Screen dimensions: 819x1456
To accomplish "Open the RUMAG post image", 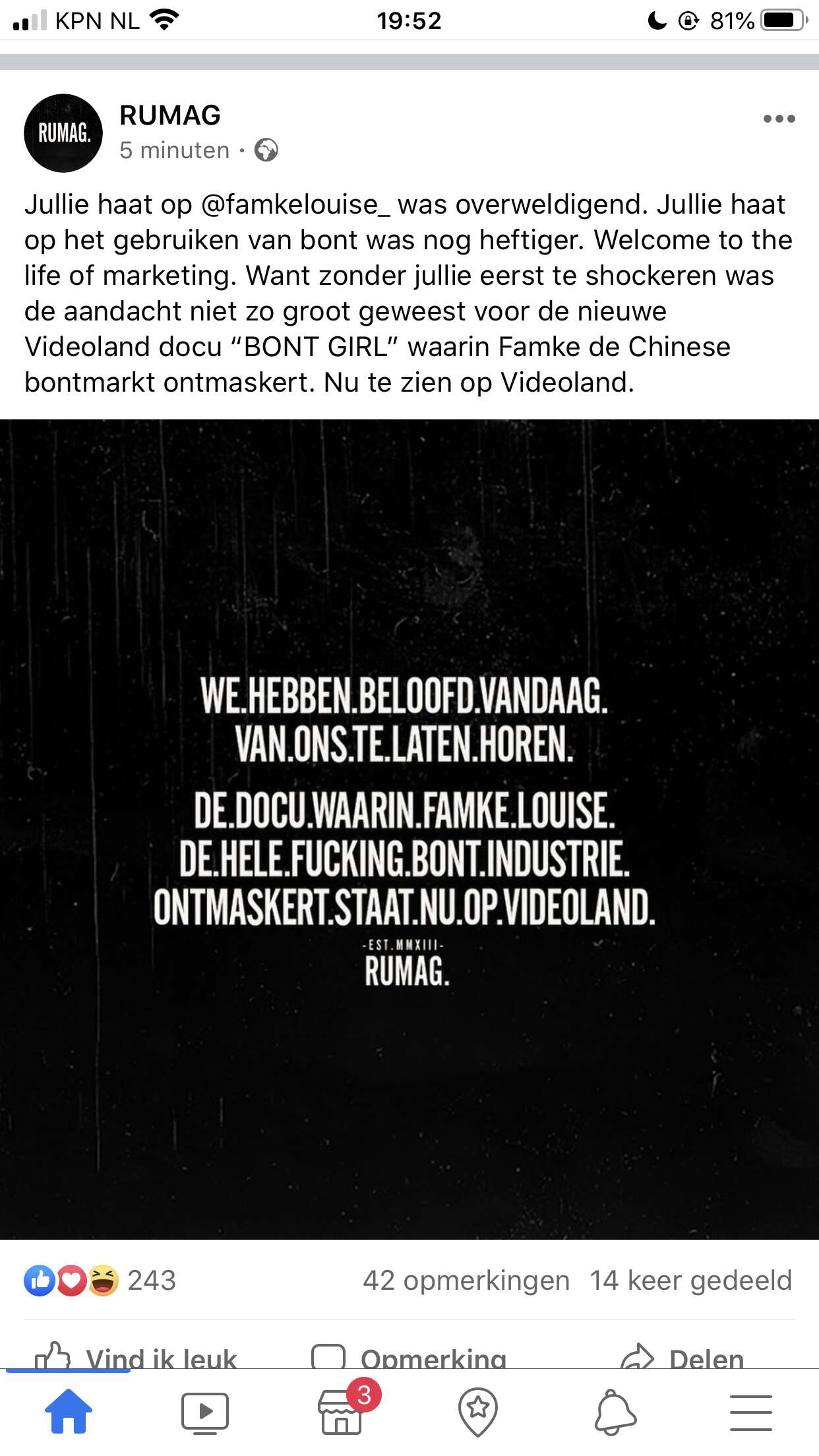I will tap(409, 830).
